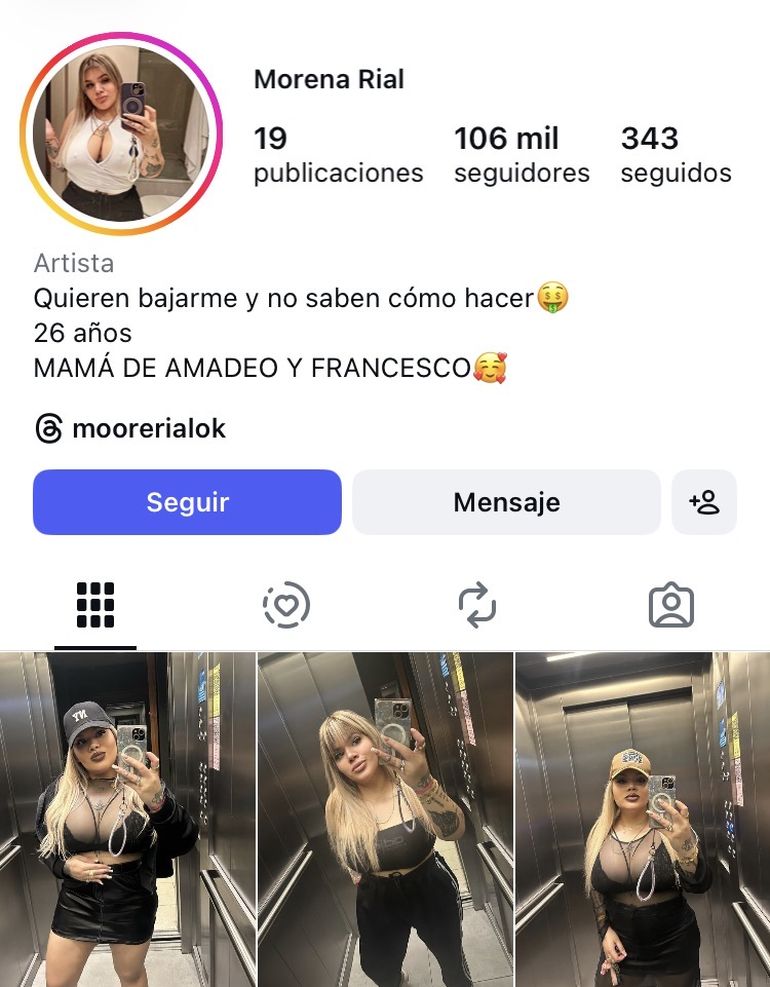Open the post with black cap selfie

(127, 820)
